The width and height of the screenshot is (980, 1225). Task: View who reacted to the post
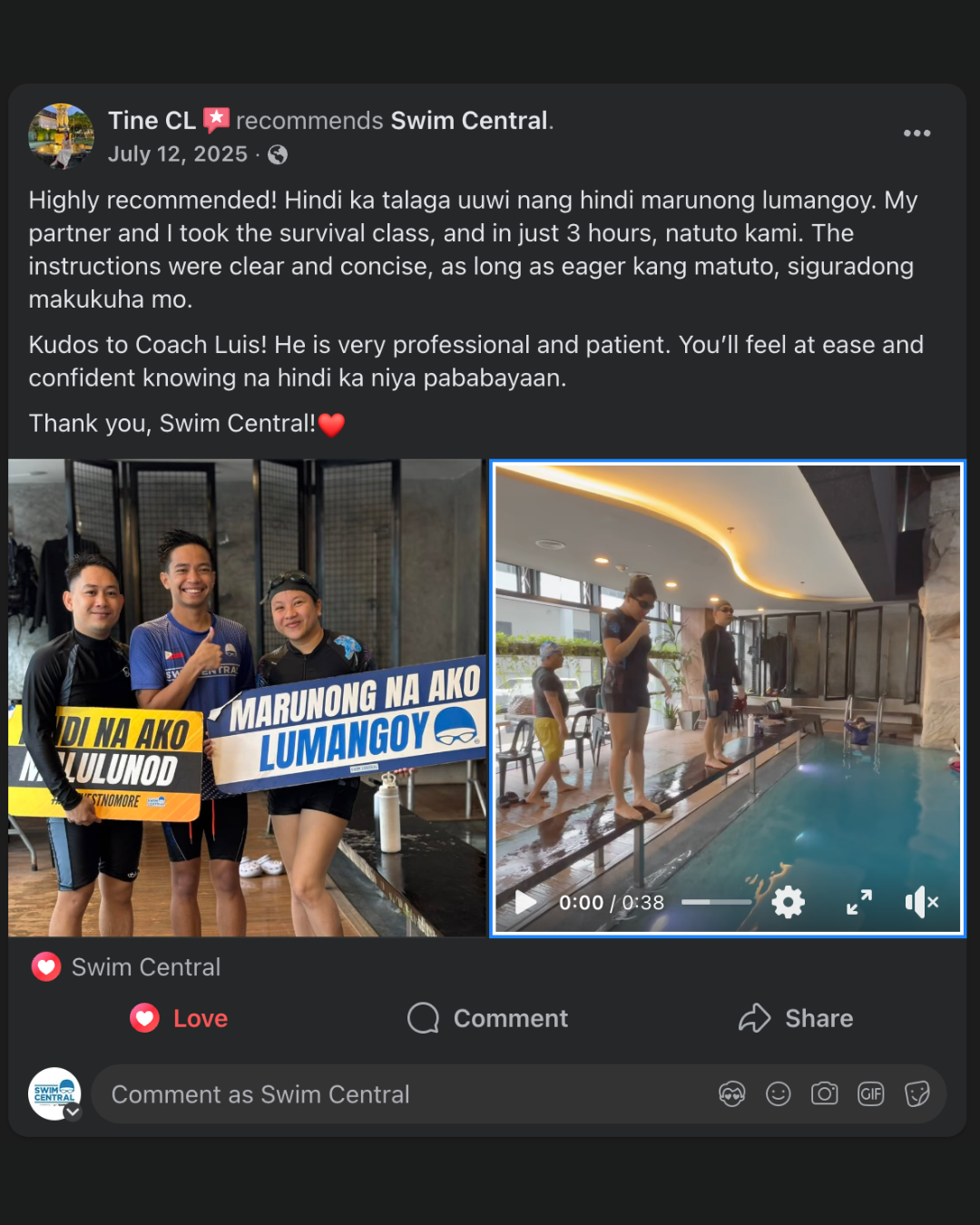(127, 967)
